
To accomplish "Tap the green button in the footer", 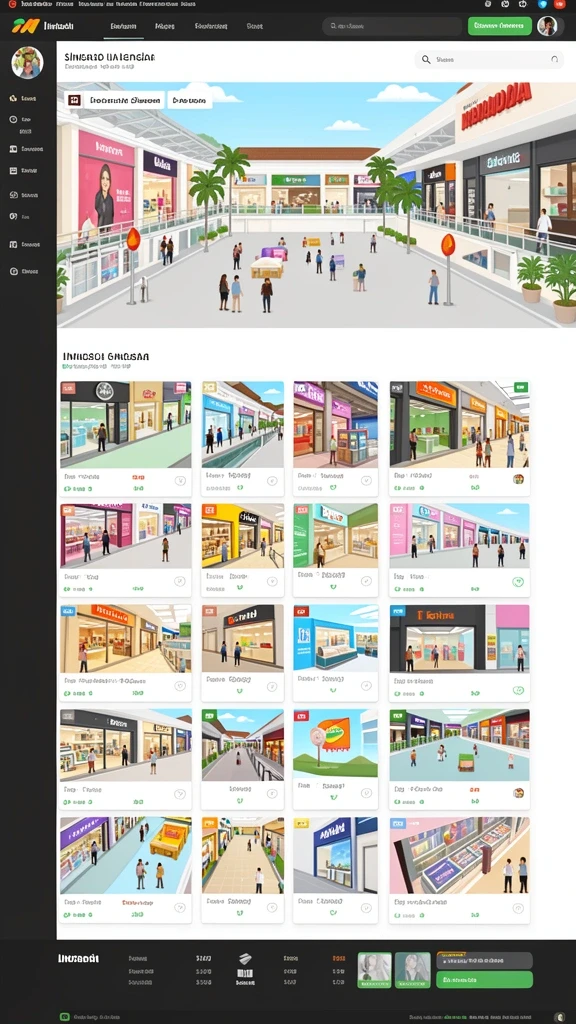I will [x=484, y=980].
